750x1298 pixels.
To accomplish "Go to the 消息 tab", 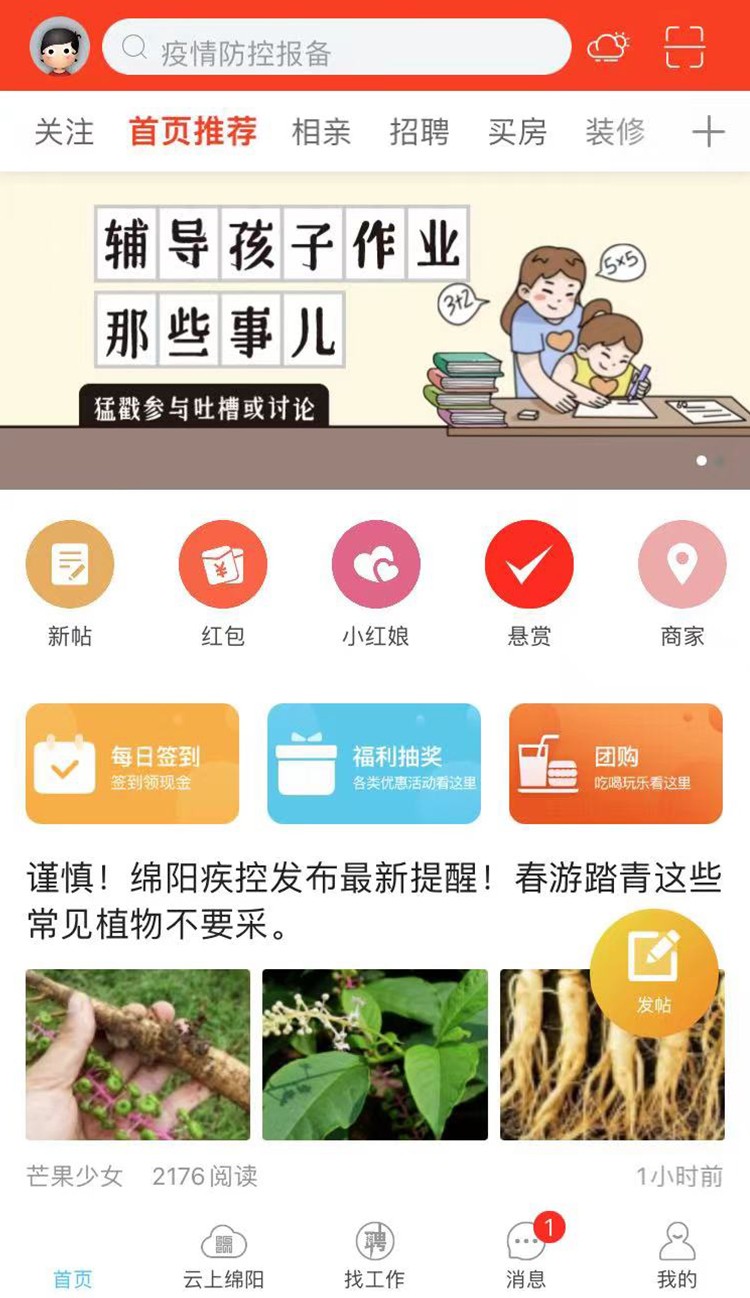I will click(526, 1254).
